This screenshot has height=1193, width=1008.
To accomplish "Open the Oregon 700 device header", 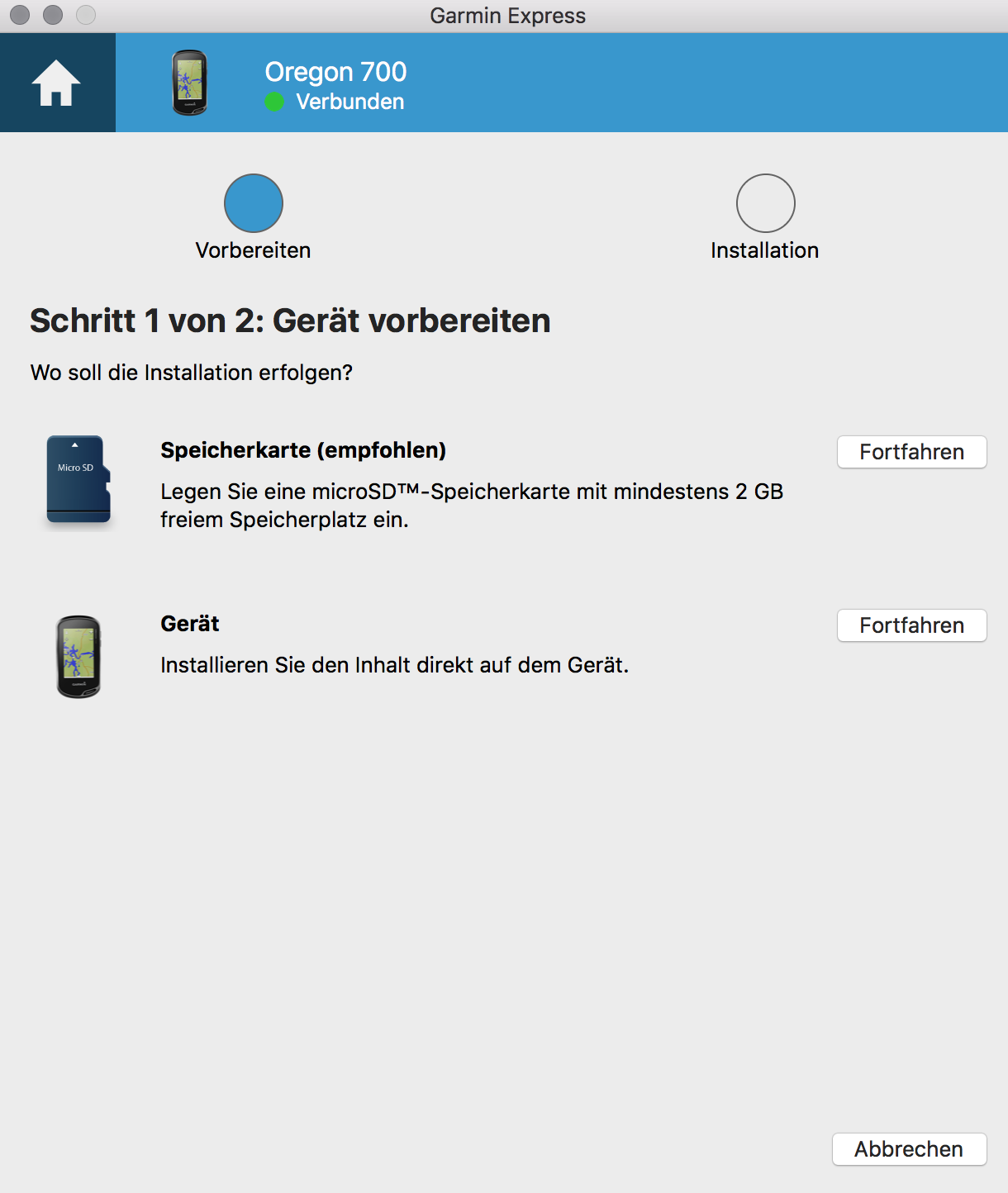I will tap(335, 83).
